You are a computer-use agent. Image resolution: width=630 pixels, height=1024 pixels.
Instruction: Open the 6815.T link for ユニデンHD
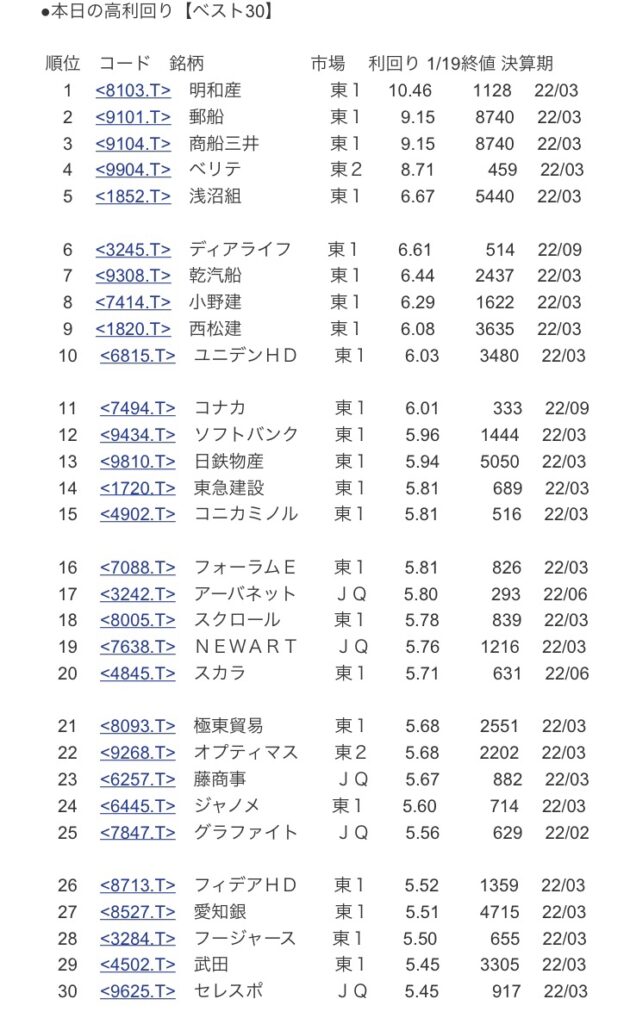pyautogui.click(x=138, y=356)
